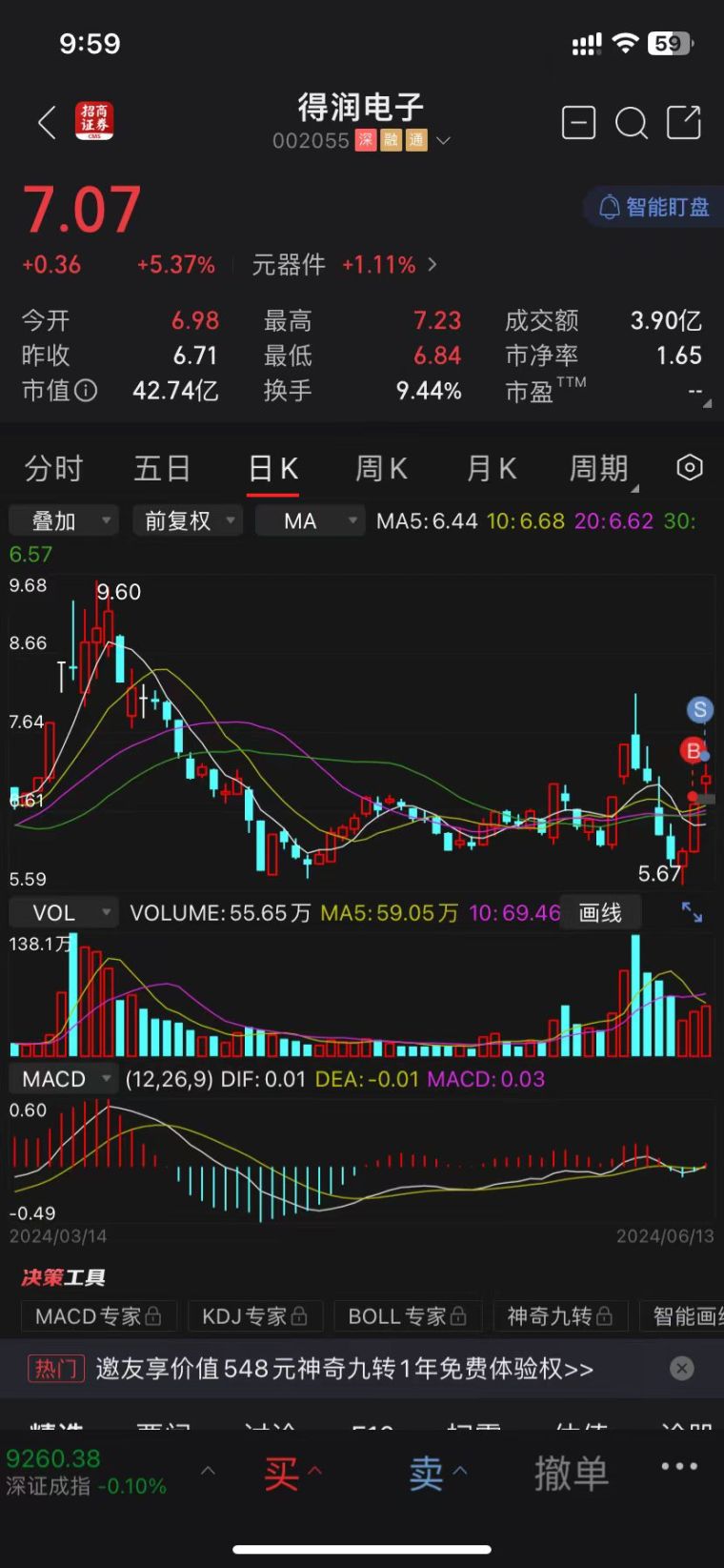724x1568 pixels.
Task: Expand the 叠加 overlay dropdown
Action: point(64,520)
